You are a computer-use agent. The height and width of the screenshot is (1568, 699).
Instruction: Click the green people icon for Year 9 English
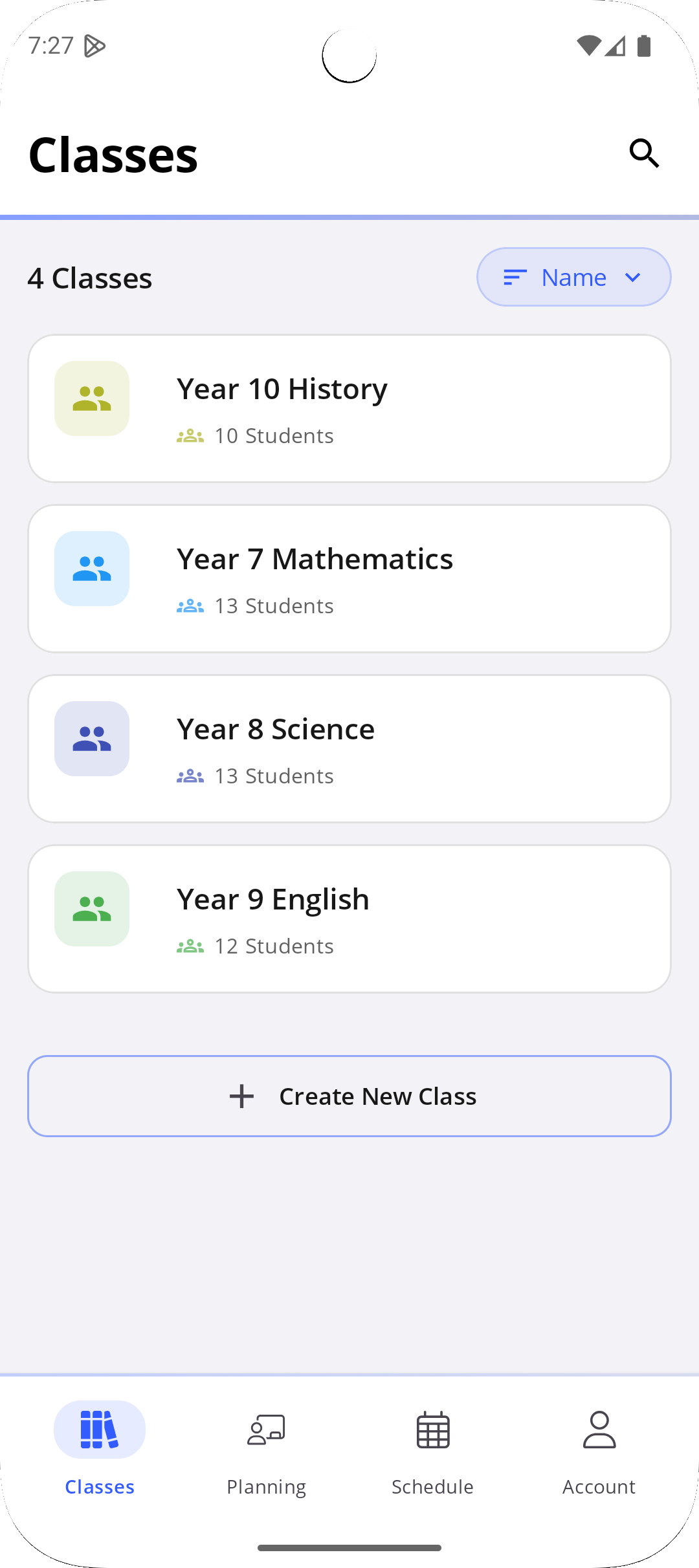91,909
